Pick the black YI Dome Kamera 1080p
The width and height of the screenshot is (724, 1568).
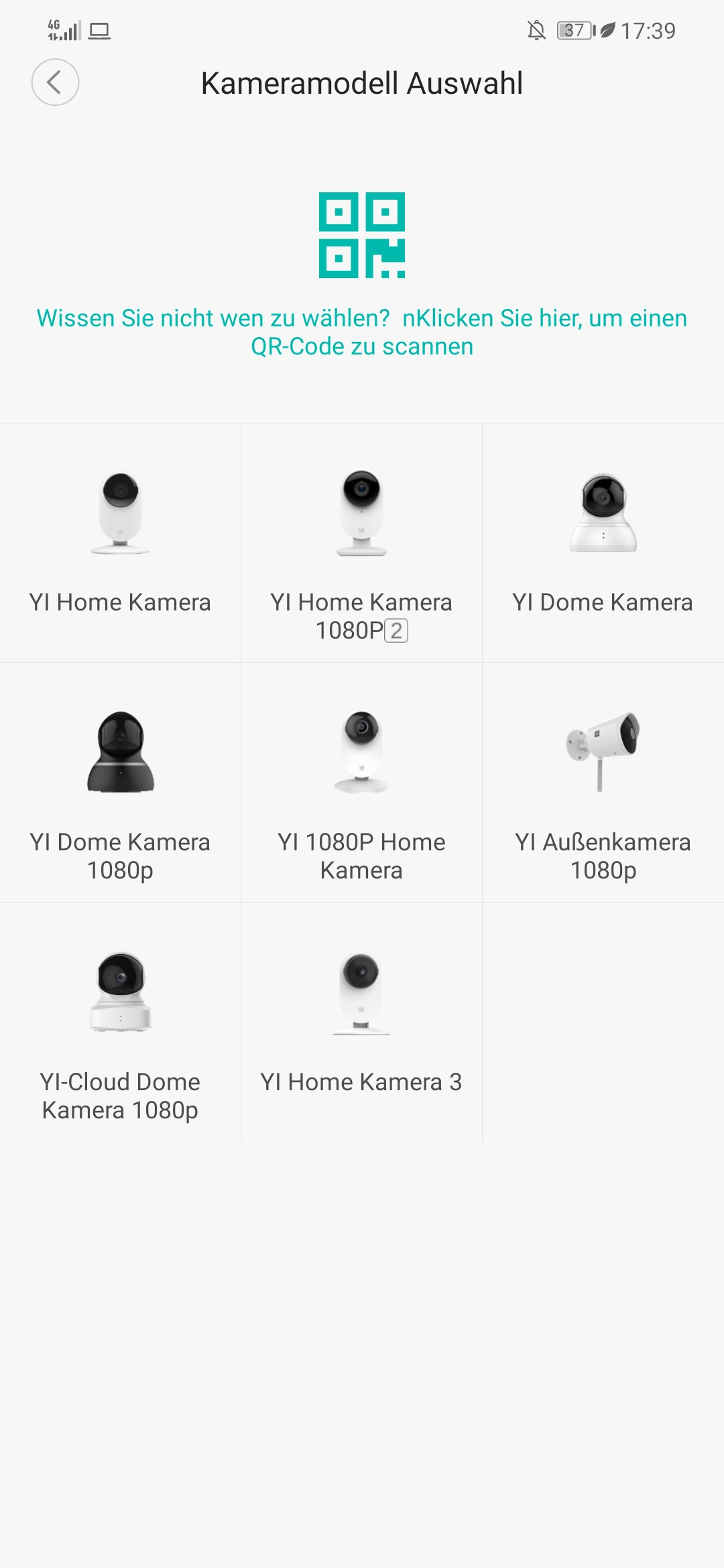point(120,783)
